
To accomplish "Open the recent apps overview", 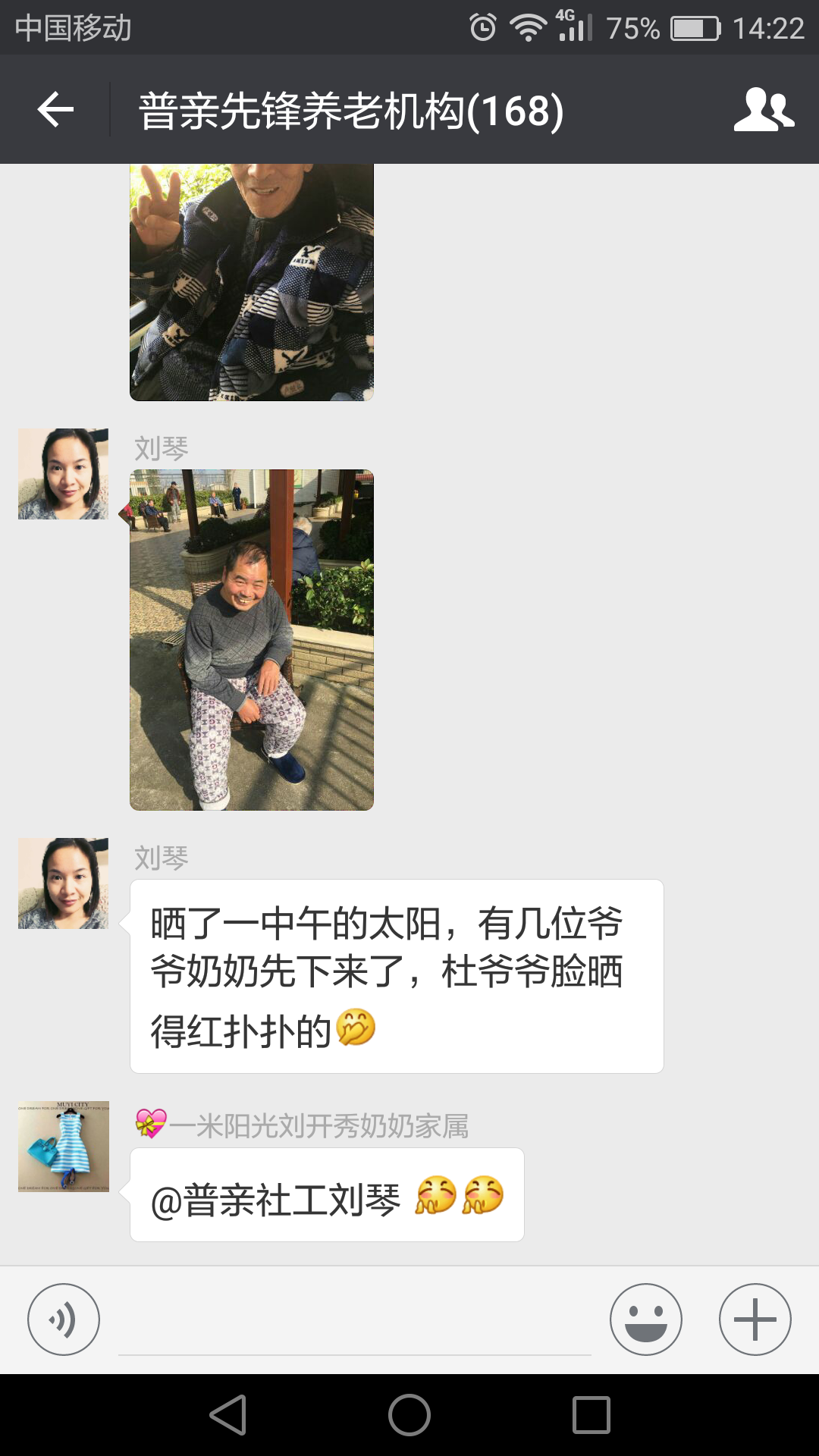I will [591, 1415].
